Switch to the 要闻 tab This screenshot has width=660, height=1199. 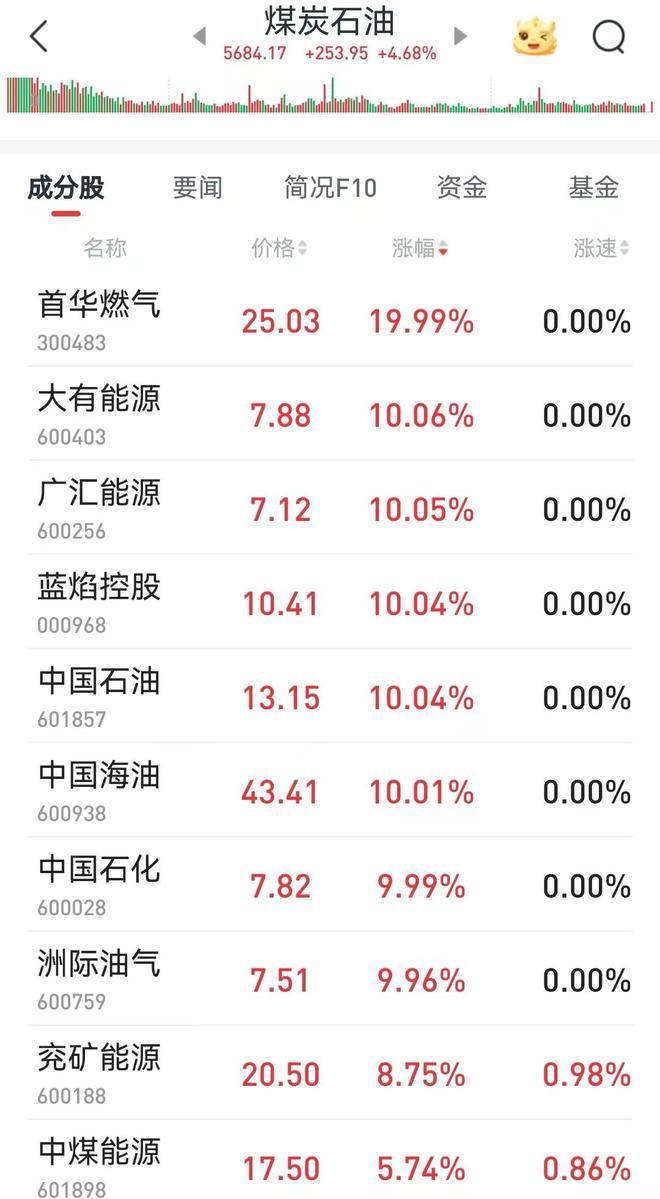[197, 187]
